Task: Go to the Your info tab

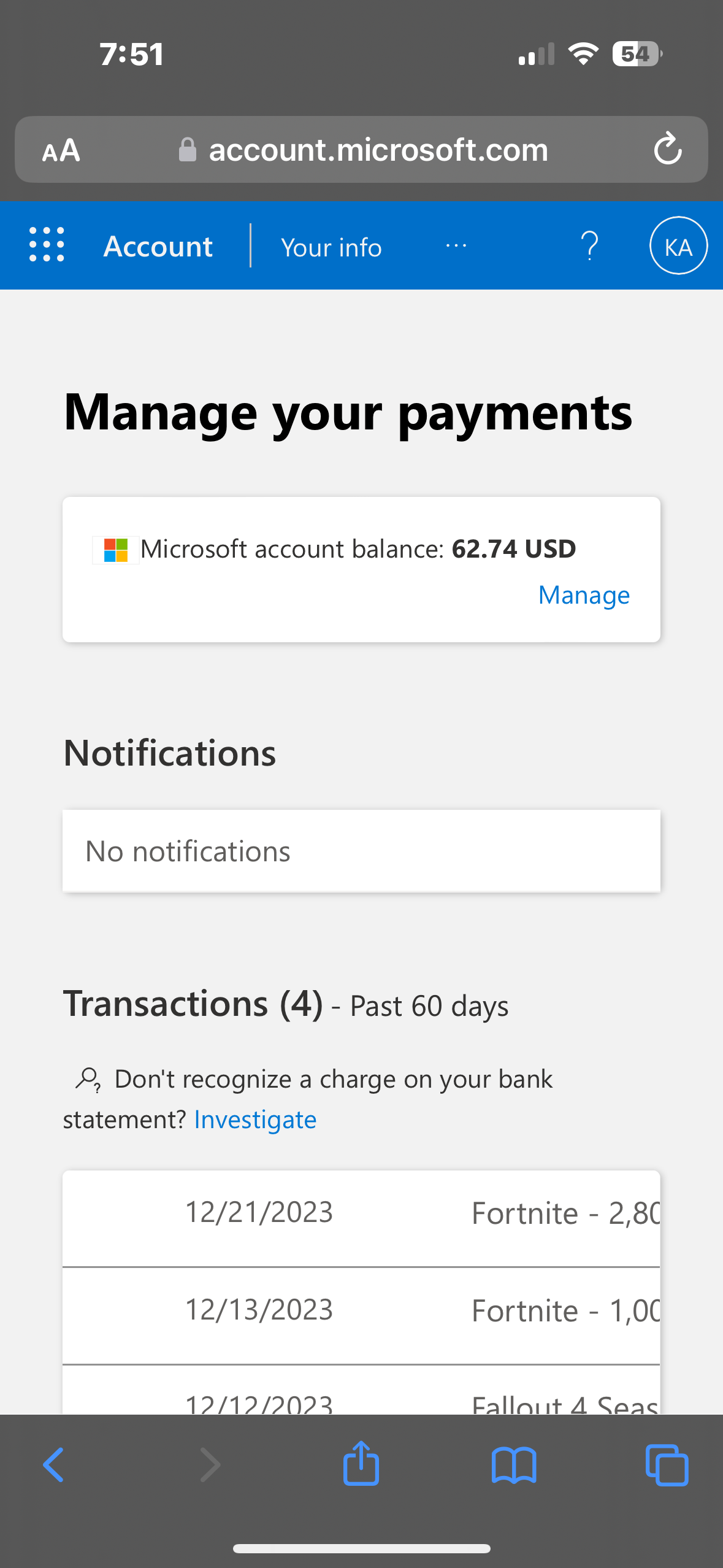Action: [331, 247]
